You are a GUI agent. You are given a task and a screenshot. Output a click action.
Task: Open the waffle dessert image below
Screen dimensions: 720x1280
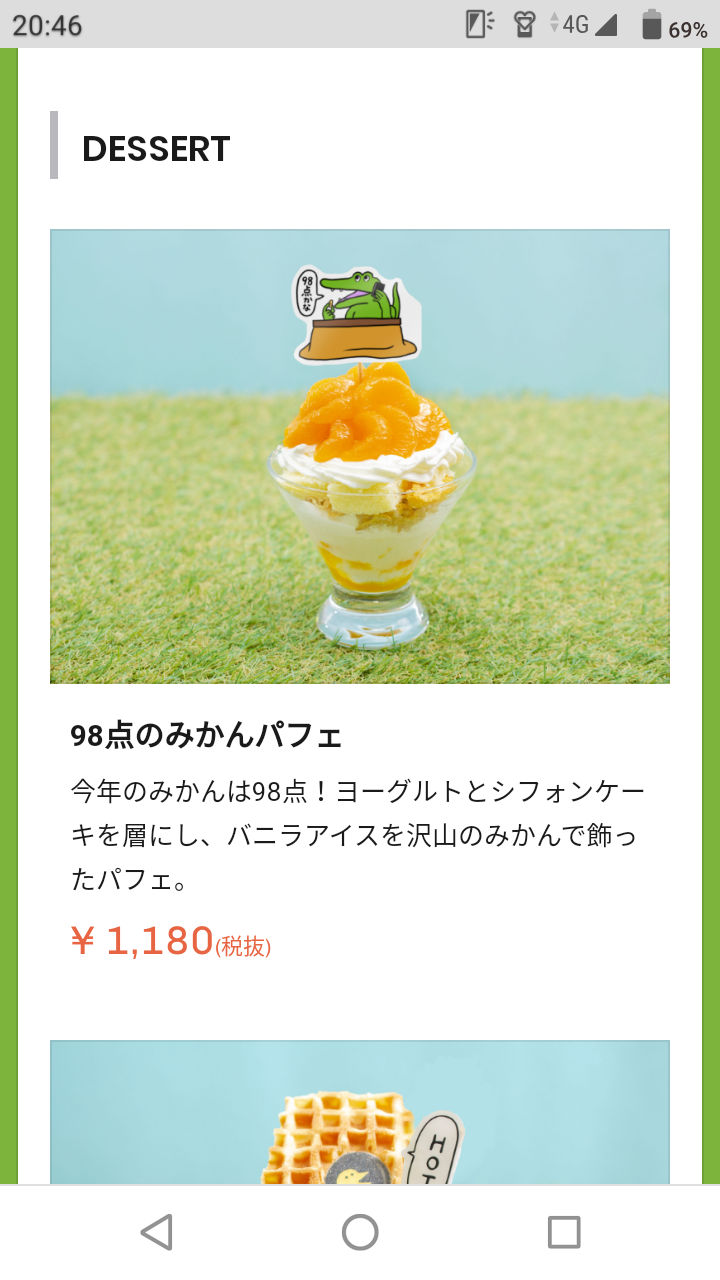[x=360, y=1112]
